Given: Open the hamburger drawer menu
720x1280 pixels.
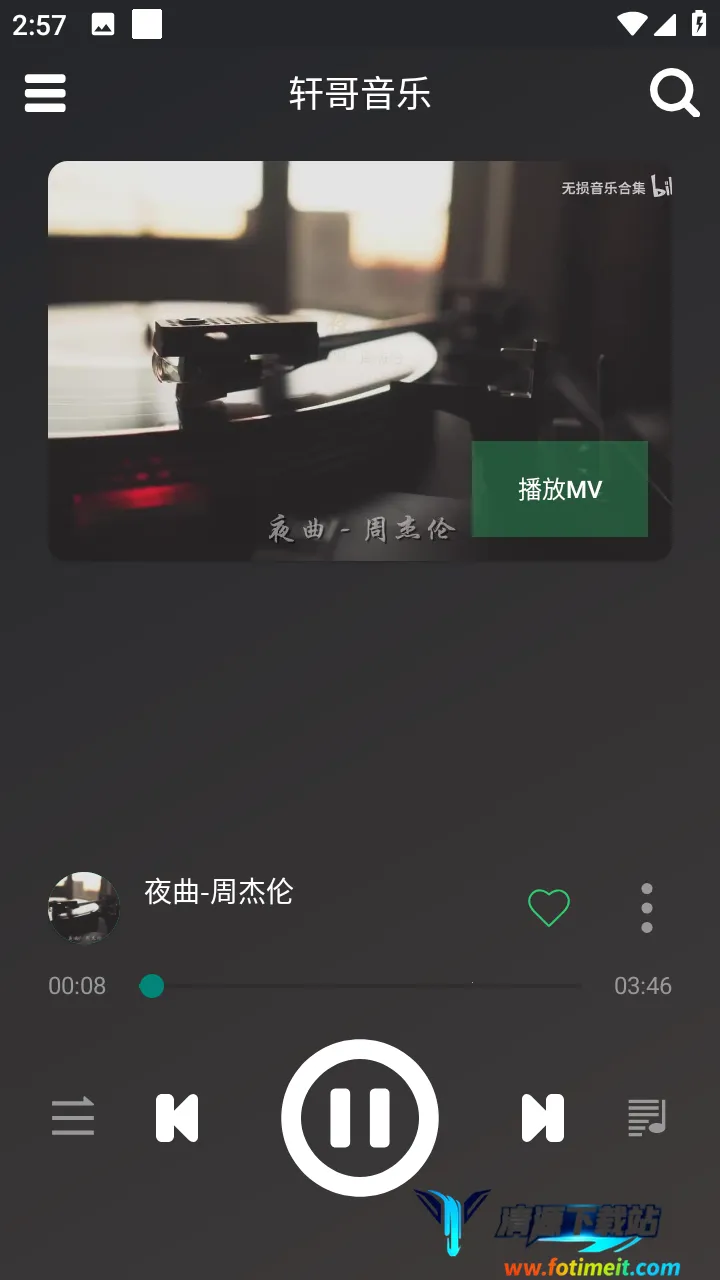Looking at the screenshot, I should (45, 94).
